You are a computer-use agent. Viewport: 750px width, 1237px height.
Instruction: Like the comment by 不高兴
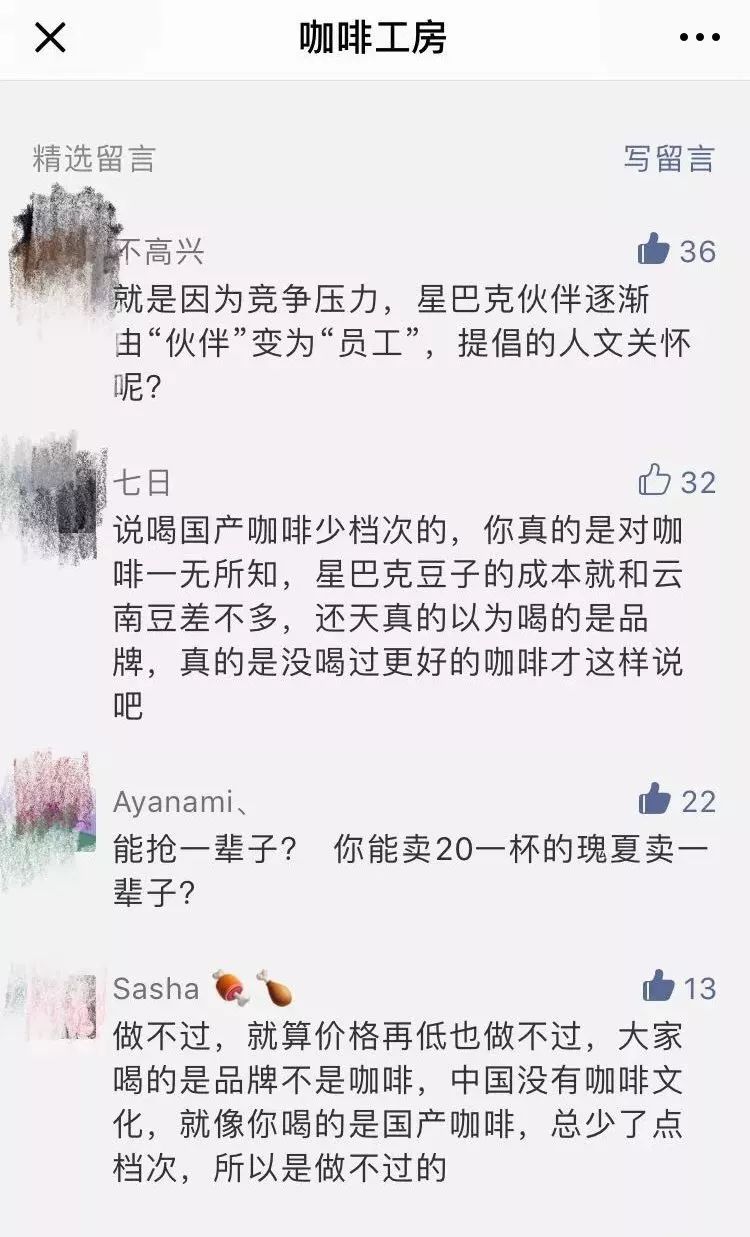pos(654,249)
